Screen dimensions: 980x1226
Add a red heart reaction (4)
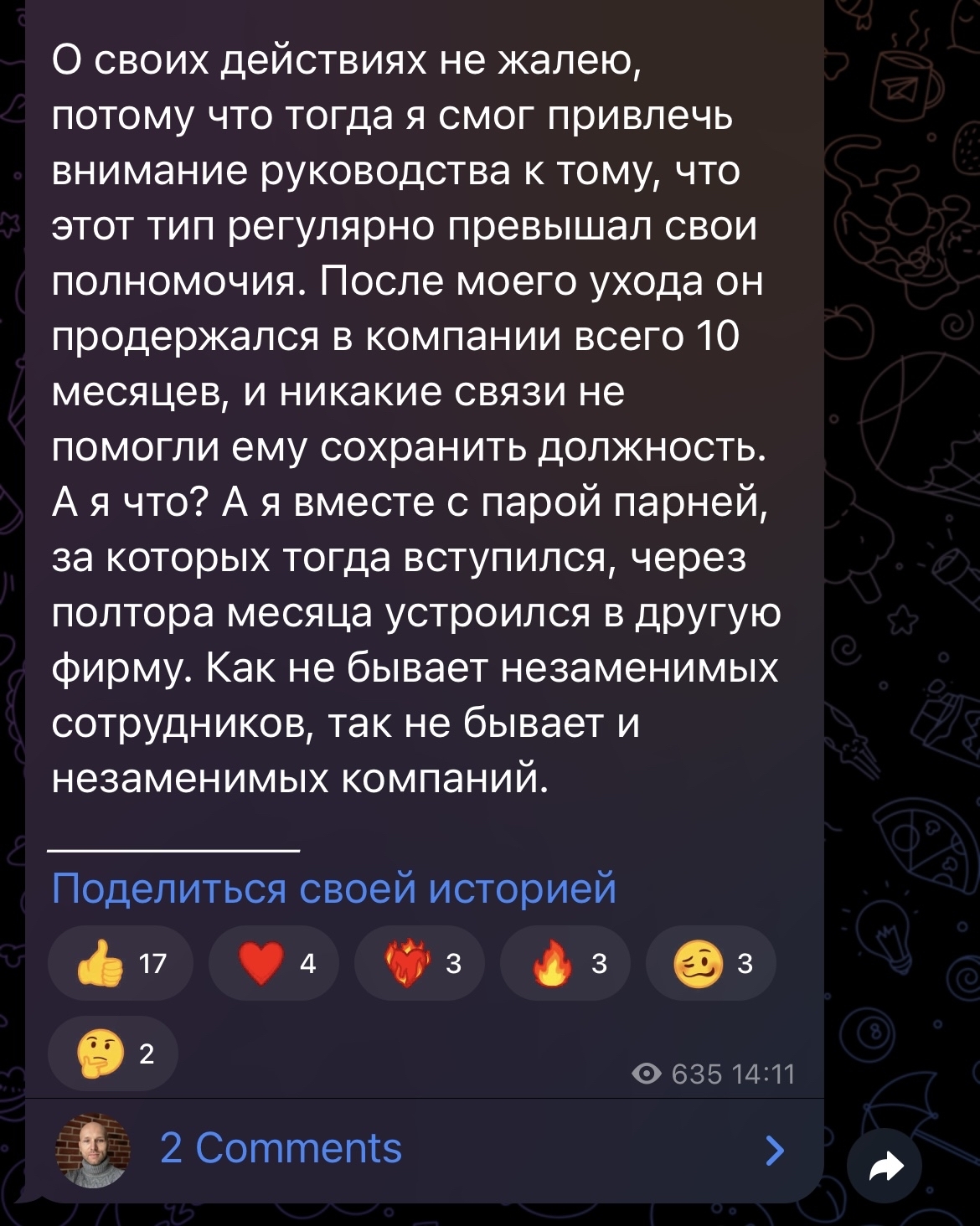[274, 963]
